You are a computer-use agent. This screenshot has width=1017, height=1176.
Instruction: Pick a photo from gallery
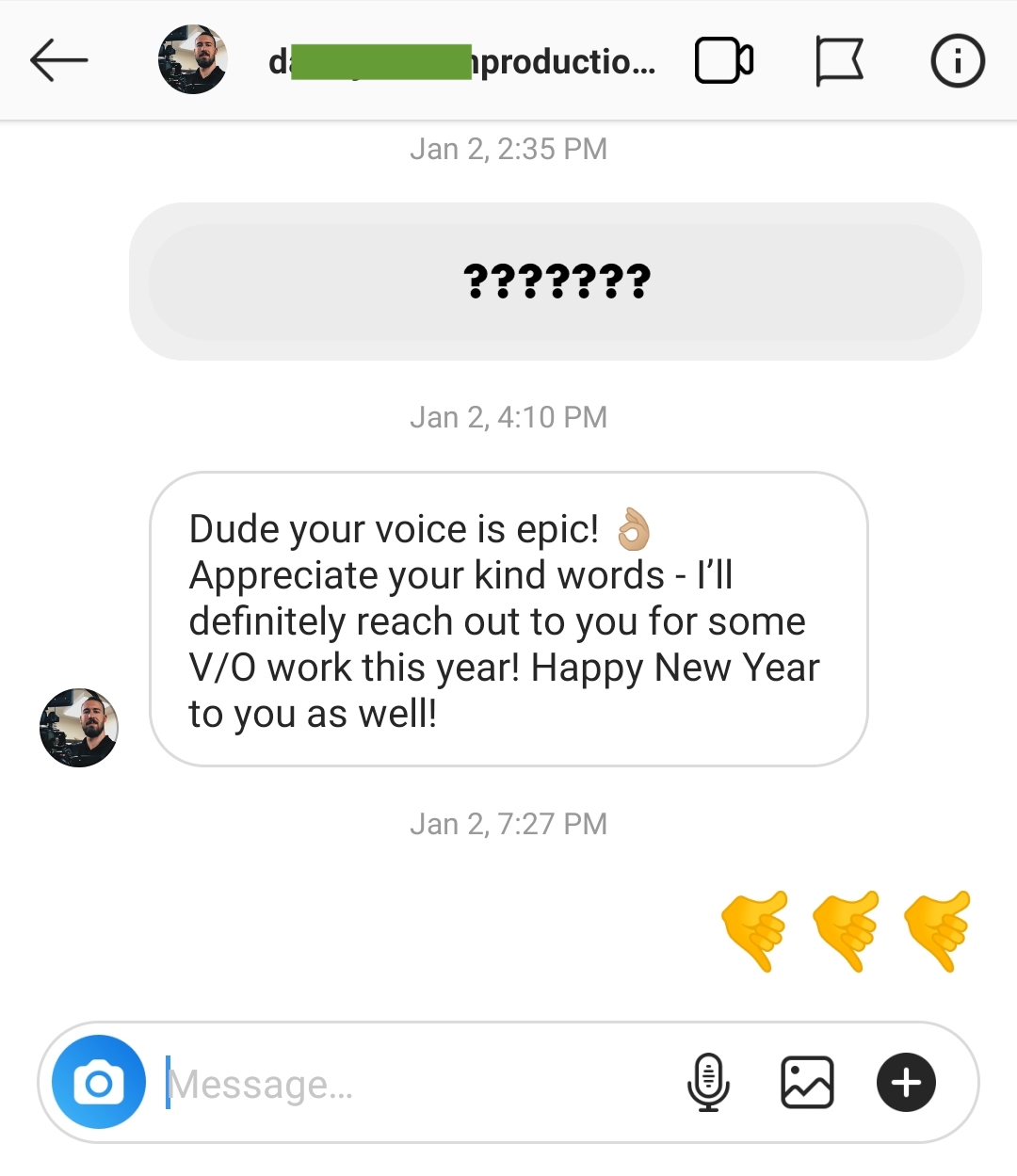point(807,1082)
